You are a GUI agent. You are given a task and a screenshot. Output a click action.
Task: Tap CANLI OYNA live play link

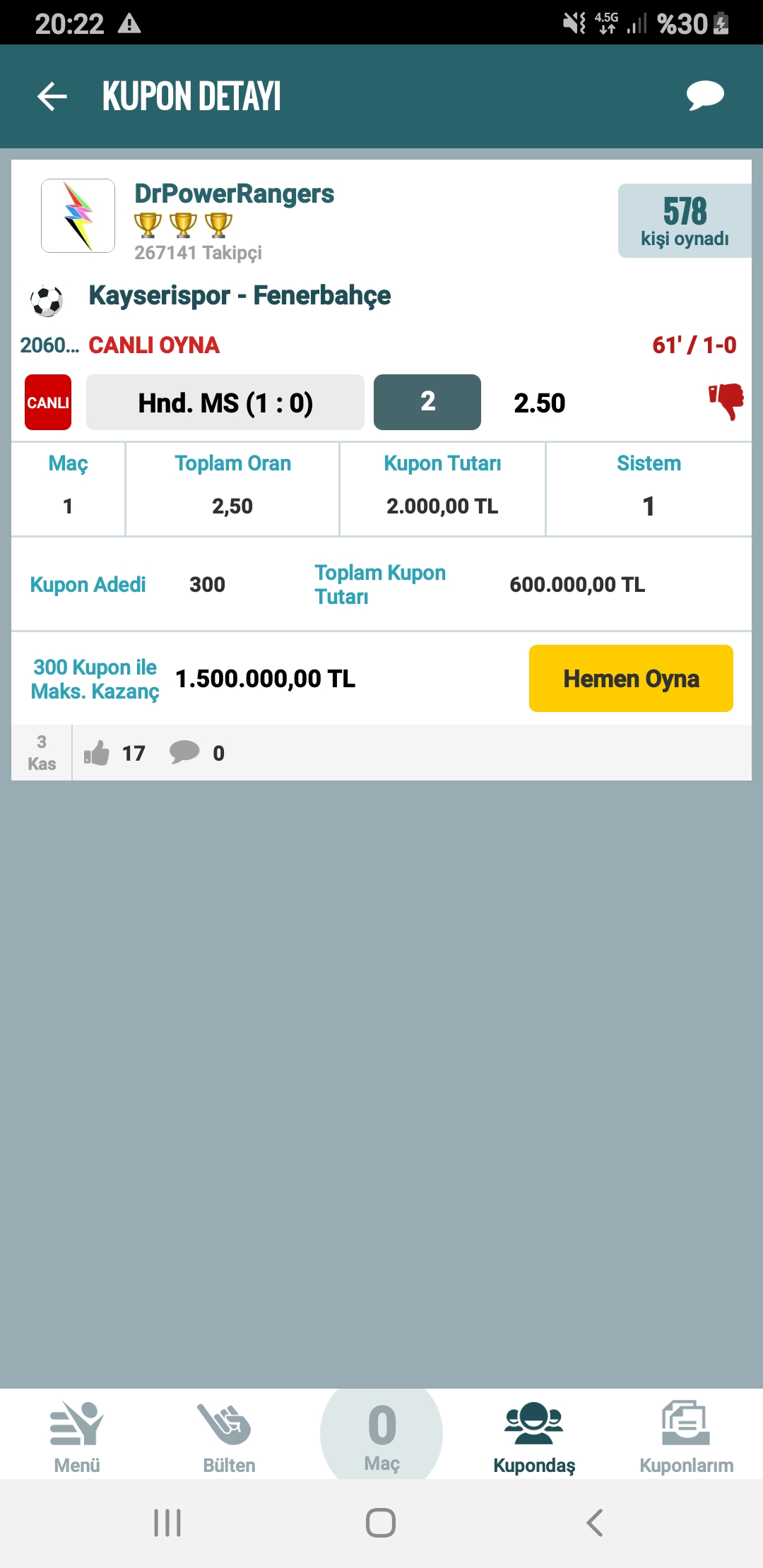click(x=154, y=345)
